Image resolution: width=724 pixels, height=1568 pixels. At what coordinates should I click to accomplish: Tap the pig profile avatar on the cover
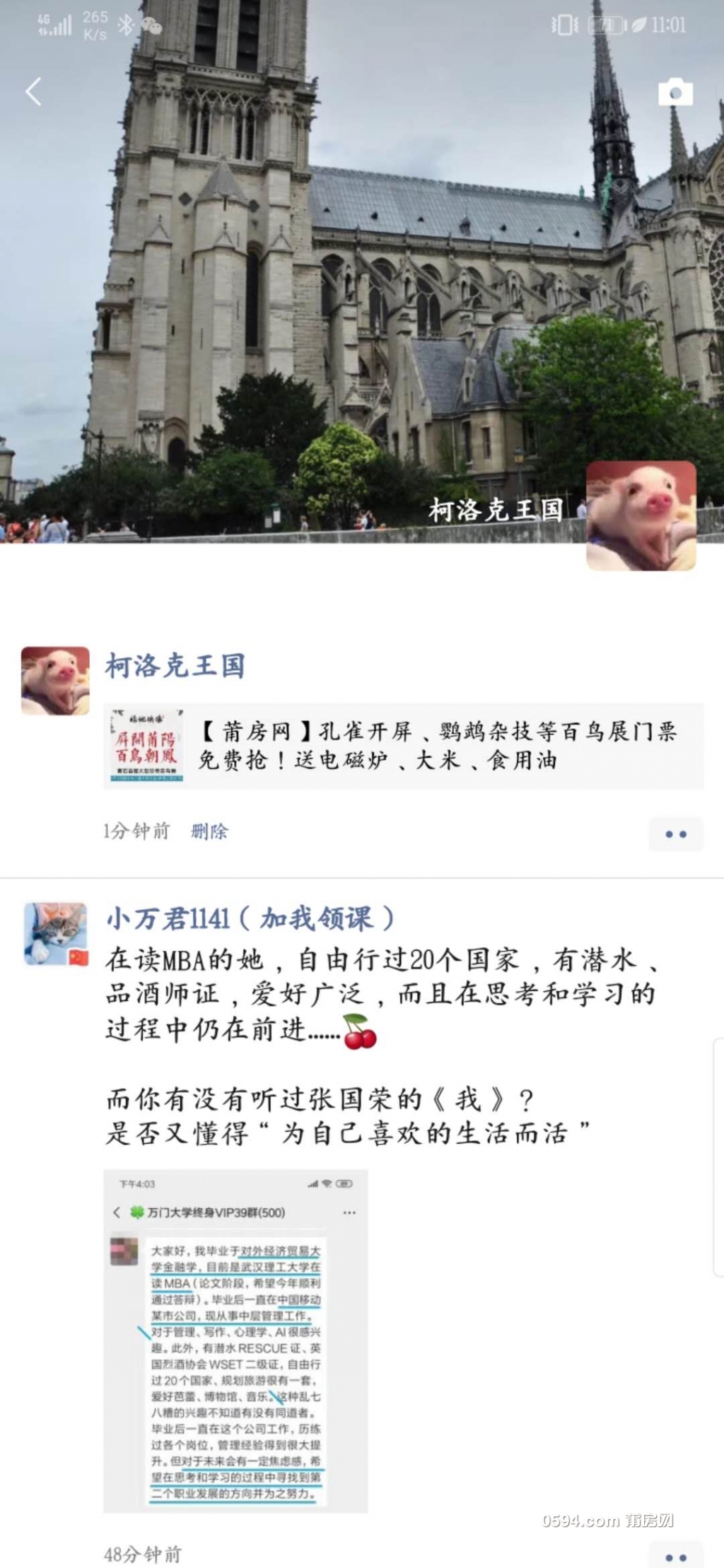(641, 515)
